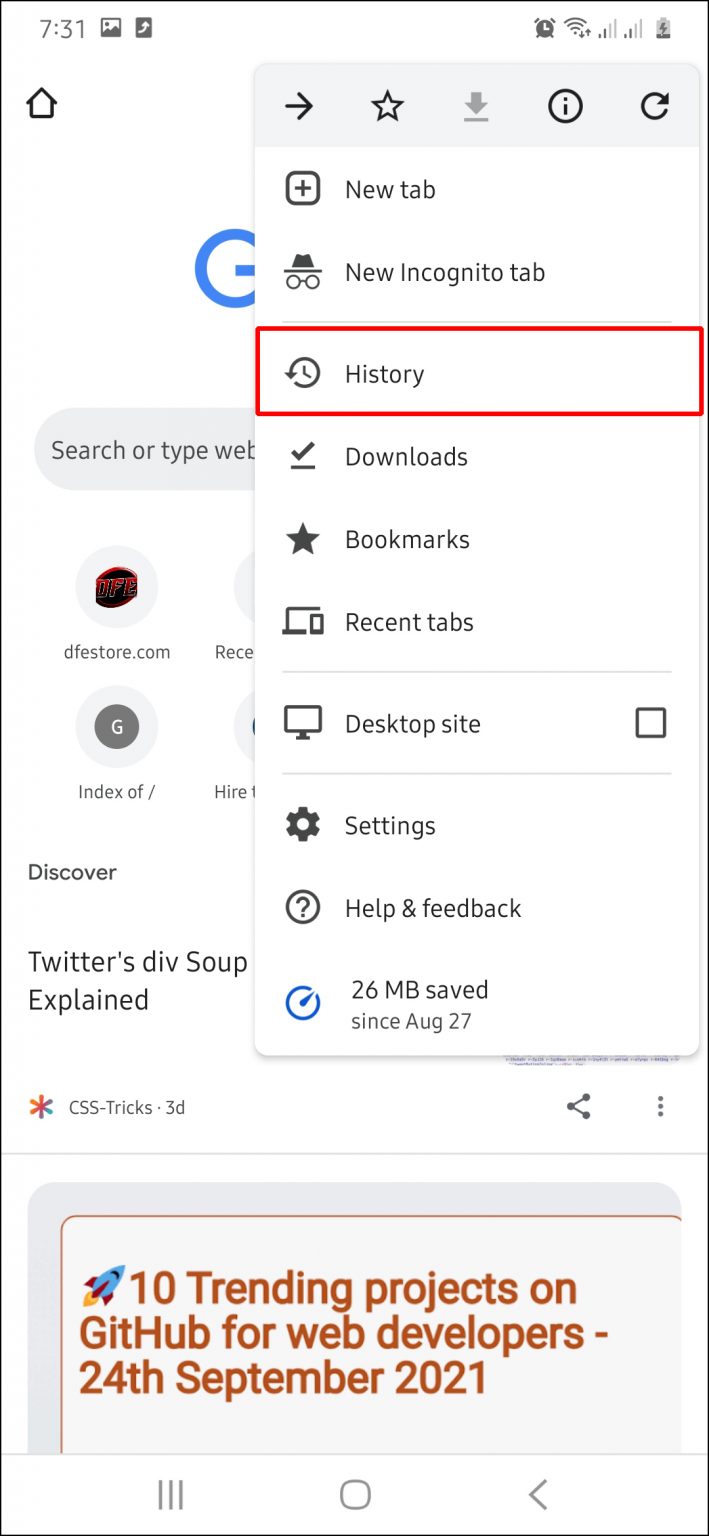Open Bookmarks list
709x1536 pixels.
[x=406, y=540]
